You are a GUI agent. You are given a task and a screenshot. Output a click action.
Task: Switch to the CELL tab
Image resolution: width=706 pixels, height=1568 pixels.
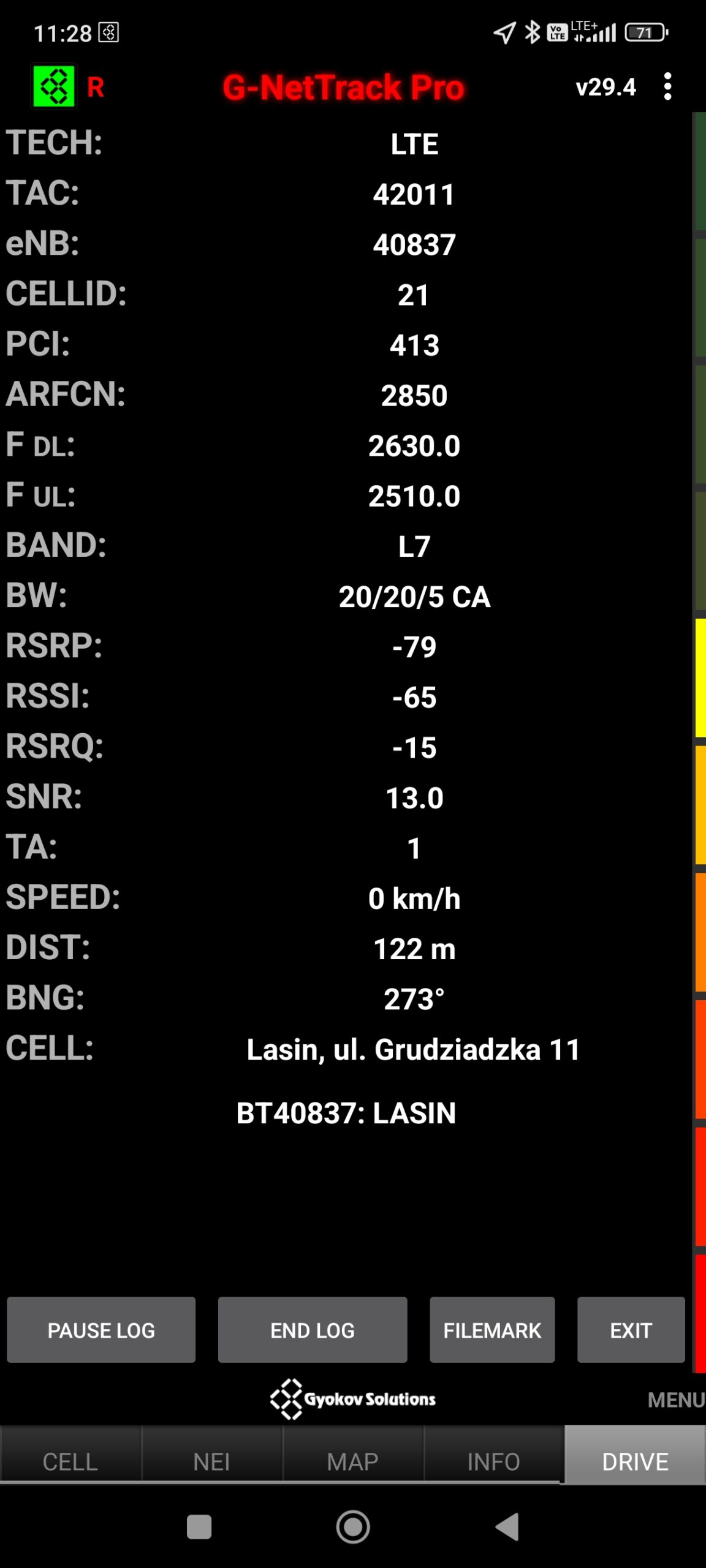point(70,1461)
